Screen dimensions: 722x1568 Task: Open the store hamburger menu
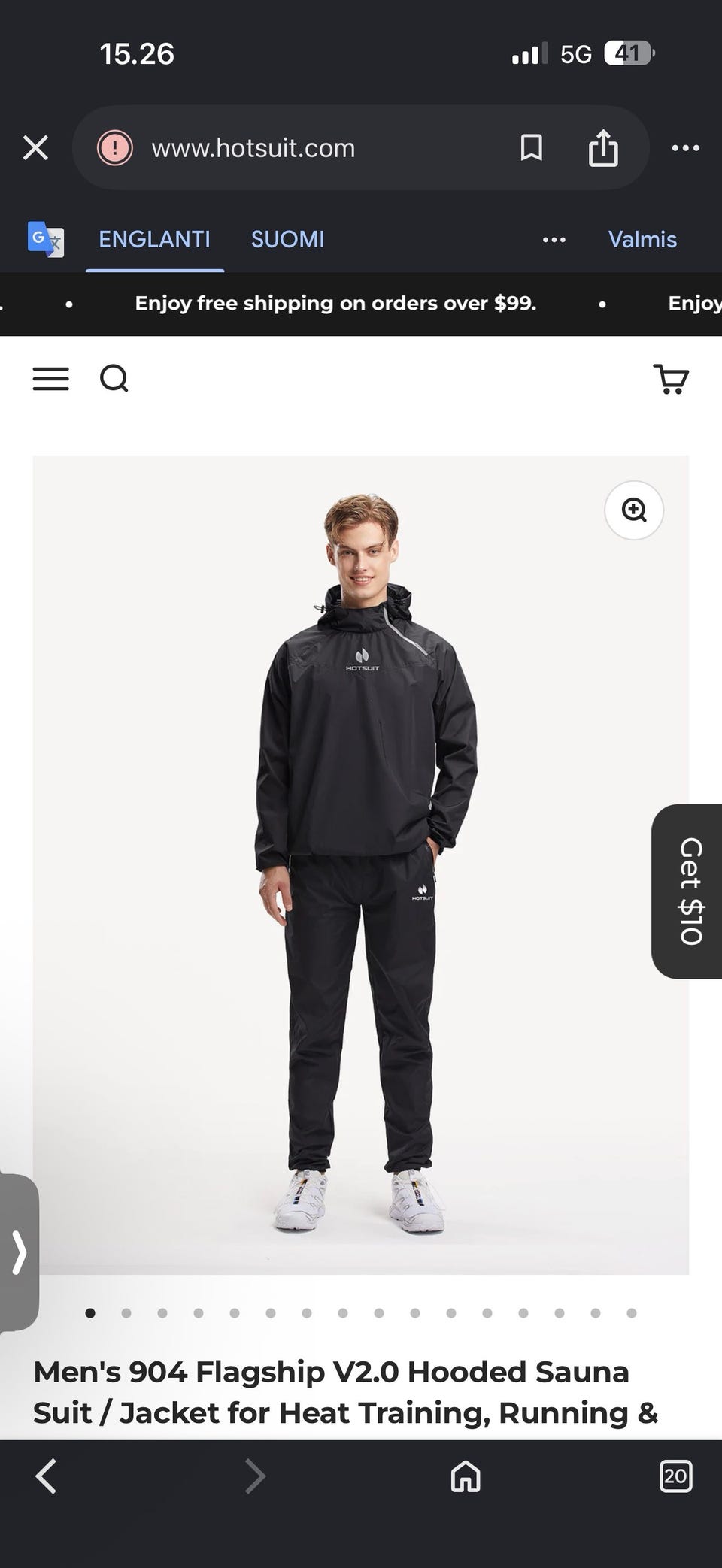[51, 379]
